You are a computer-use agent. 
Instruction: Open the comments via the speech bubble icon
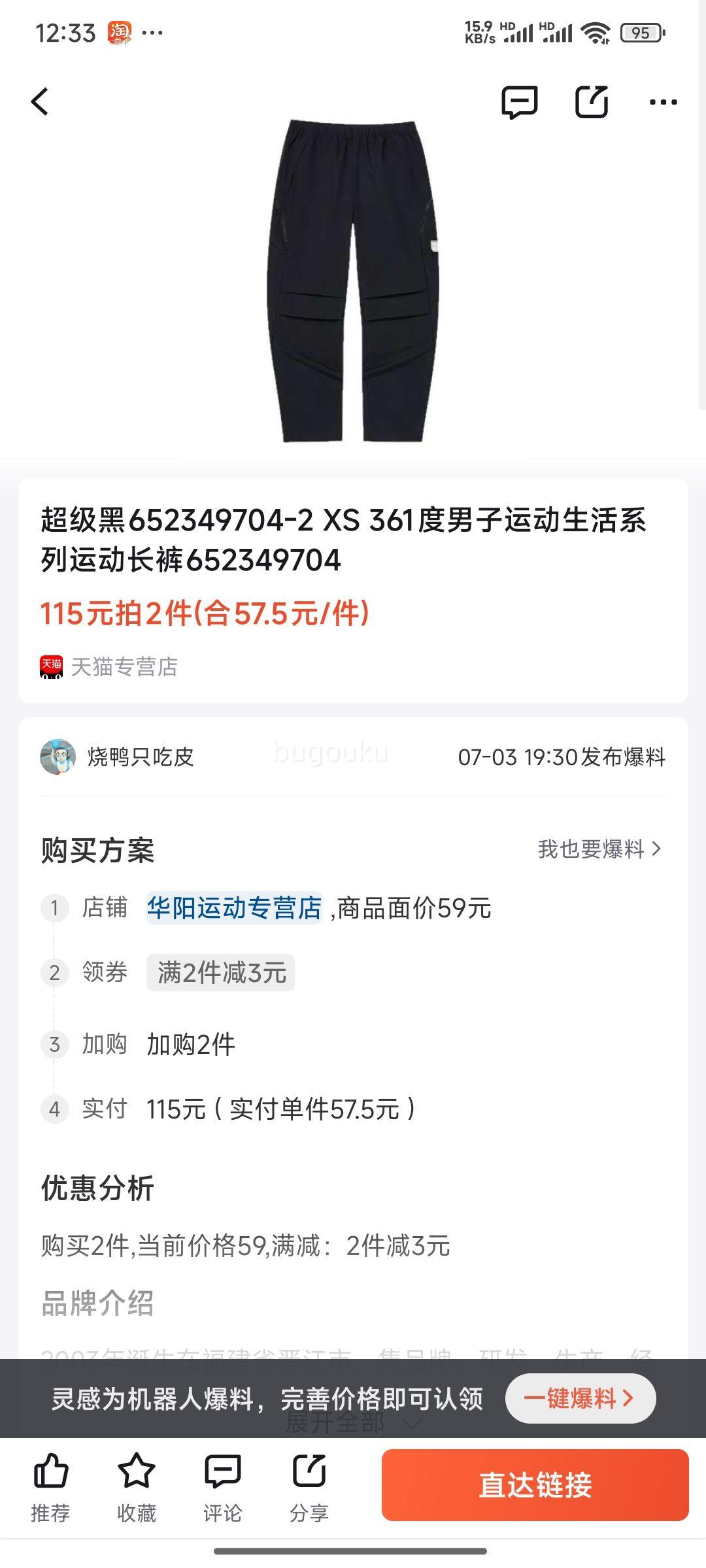coord(520,101)
